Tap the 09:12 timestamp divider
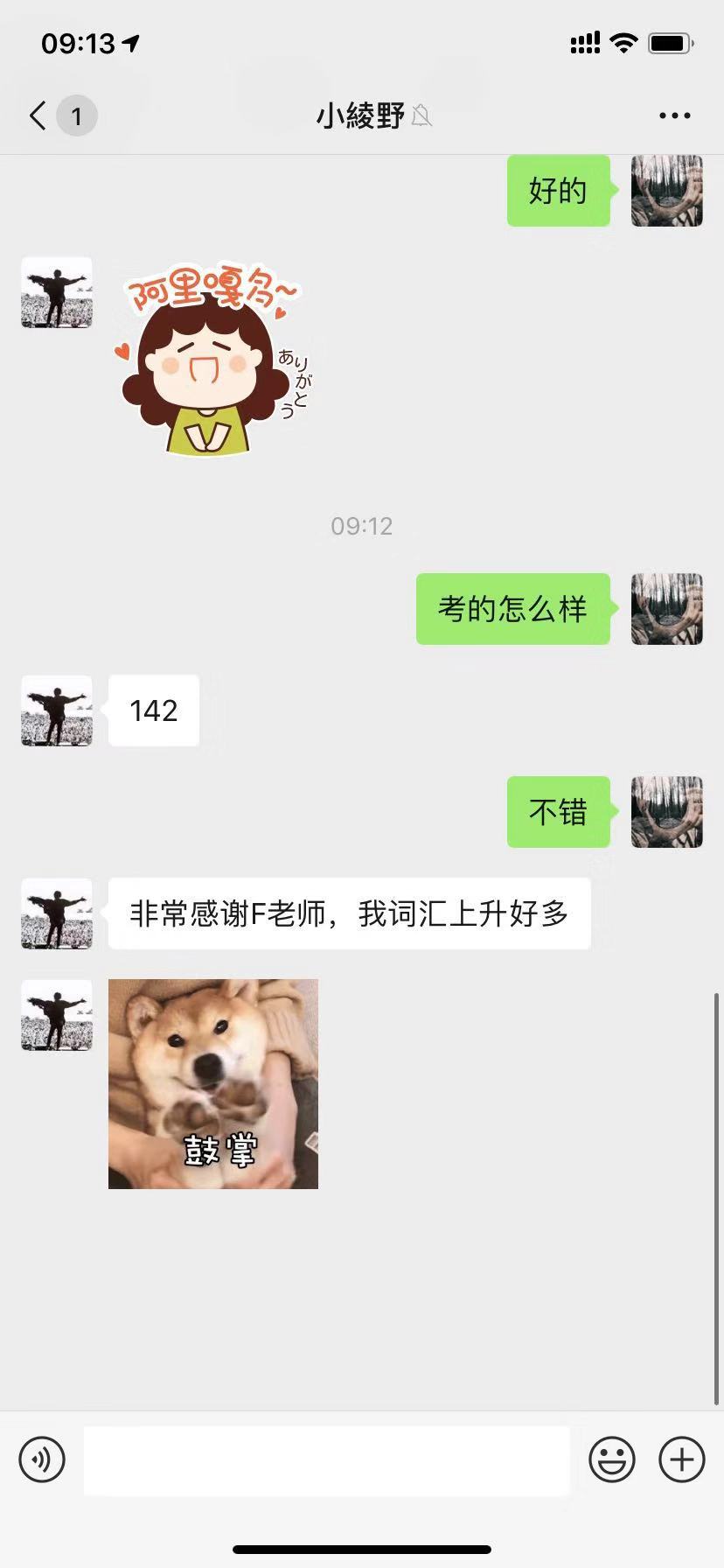The height and width of the screenshot is (1568, 724). click(x=361, y=525)
